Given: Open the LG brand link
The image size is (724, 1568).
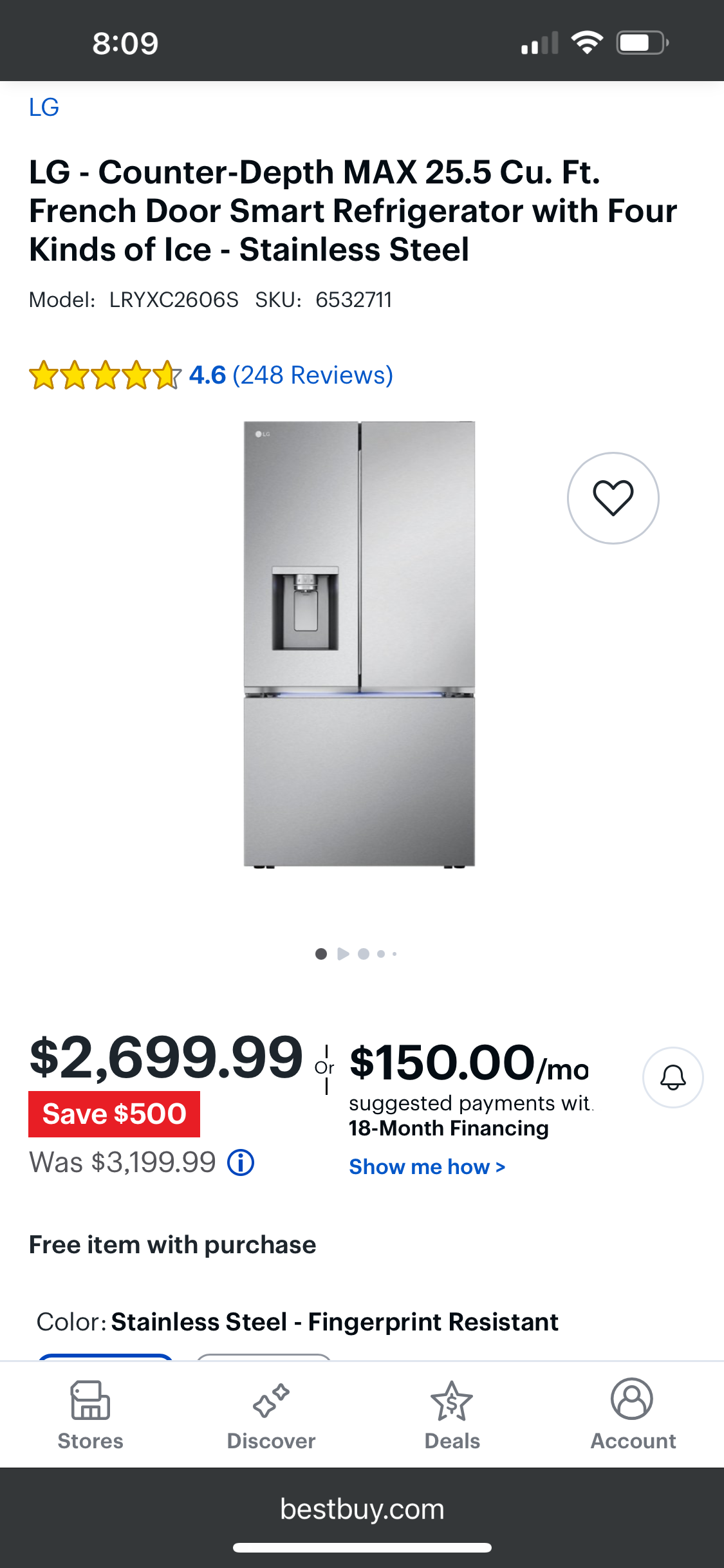Looking at the screenshot, I should [44, 107].
